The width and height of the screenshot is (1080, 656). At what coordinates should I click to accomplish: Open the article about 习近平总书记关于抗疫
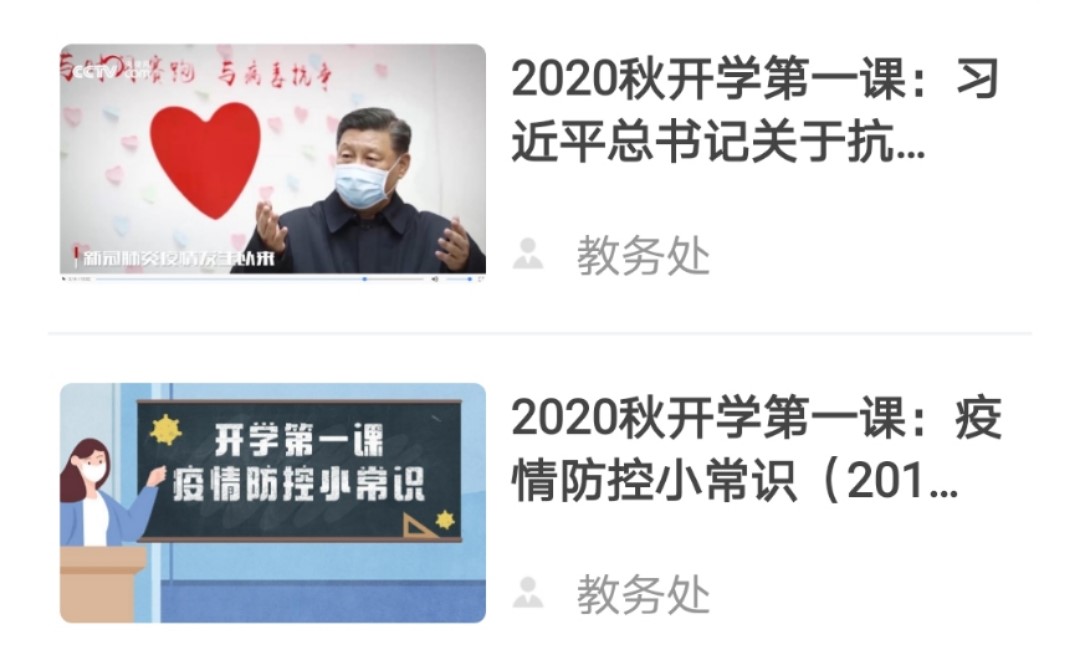pyautogui.click(x=755, y=112)
